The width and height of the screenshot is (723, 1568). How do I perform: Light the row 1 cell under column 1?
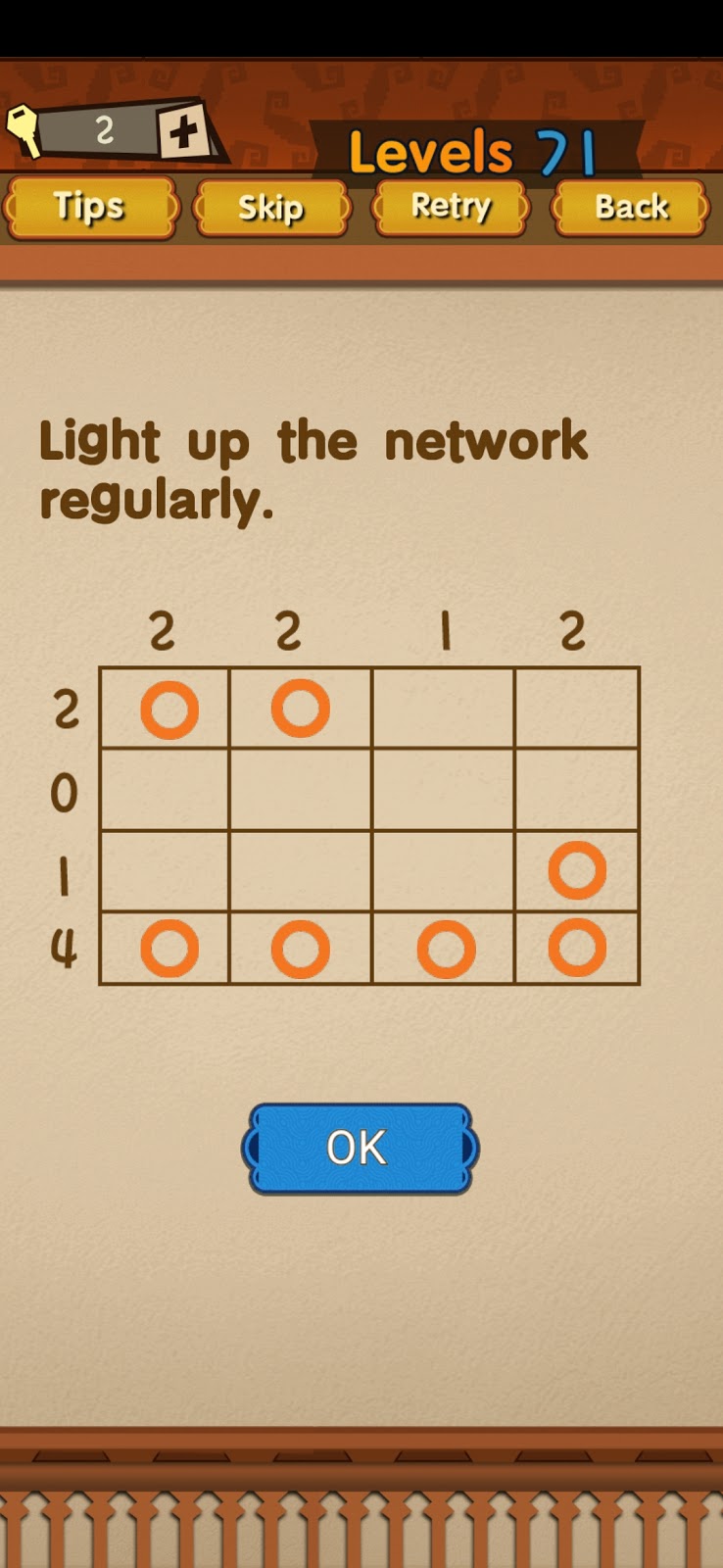[x=443, y=870]
